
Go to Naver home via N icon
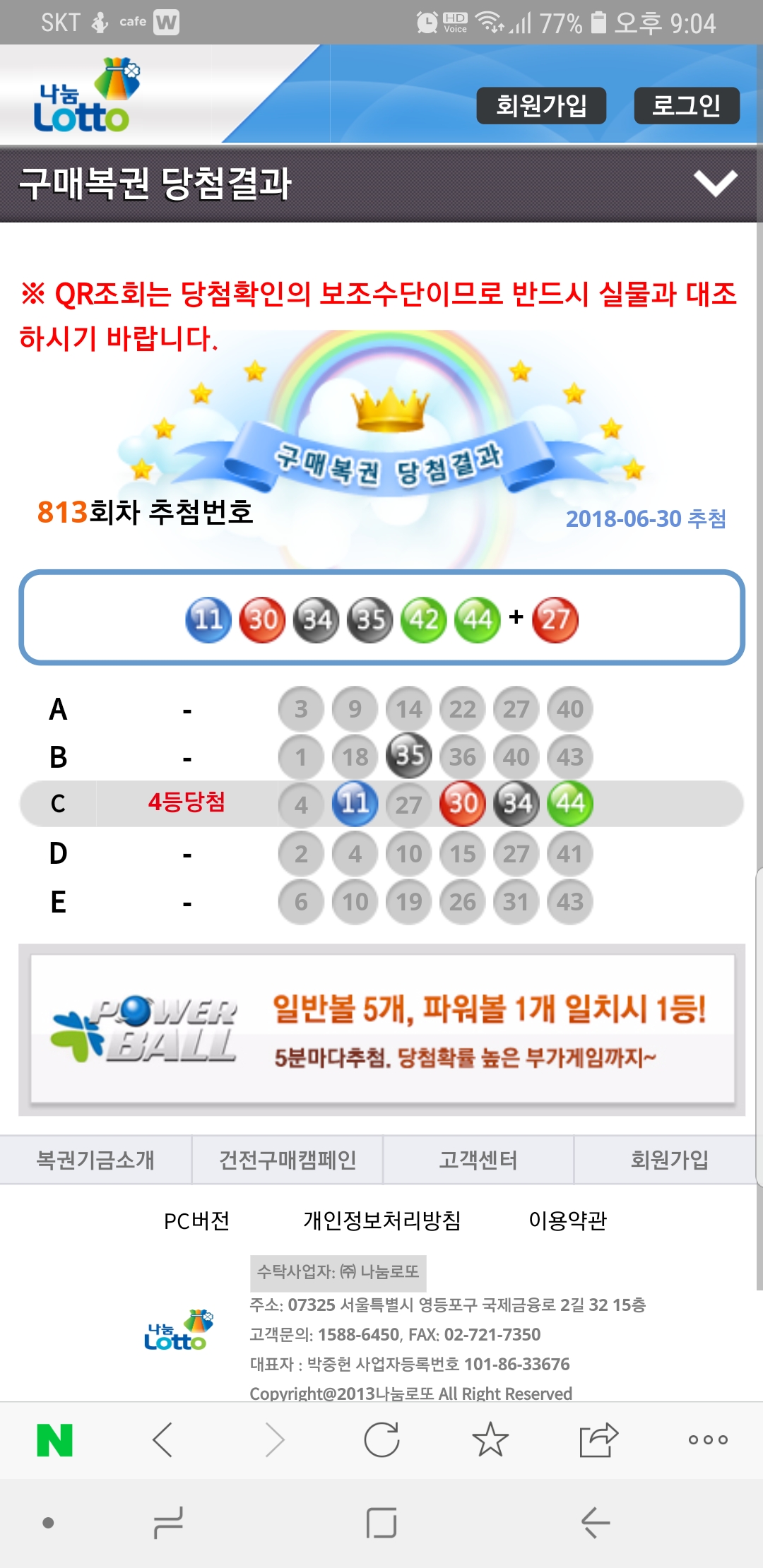(x=54, y=1440)
